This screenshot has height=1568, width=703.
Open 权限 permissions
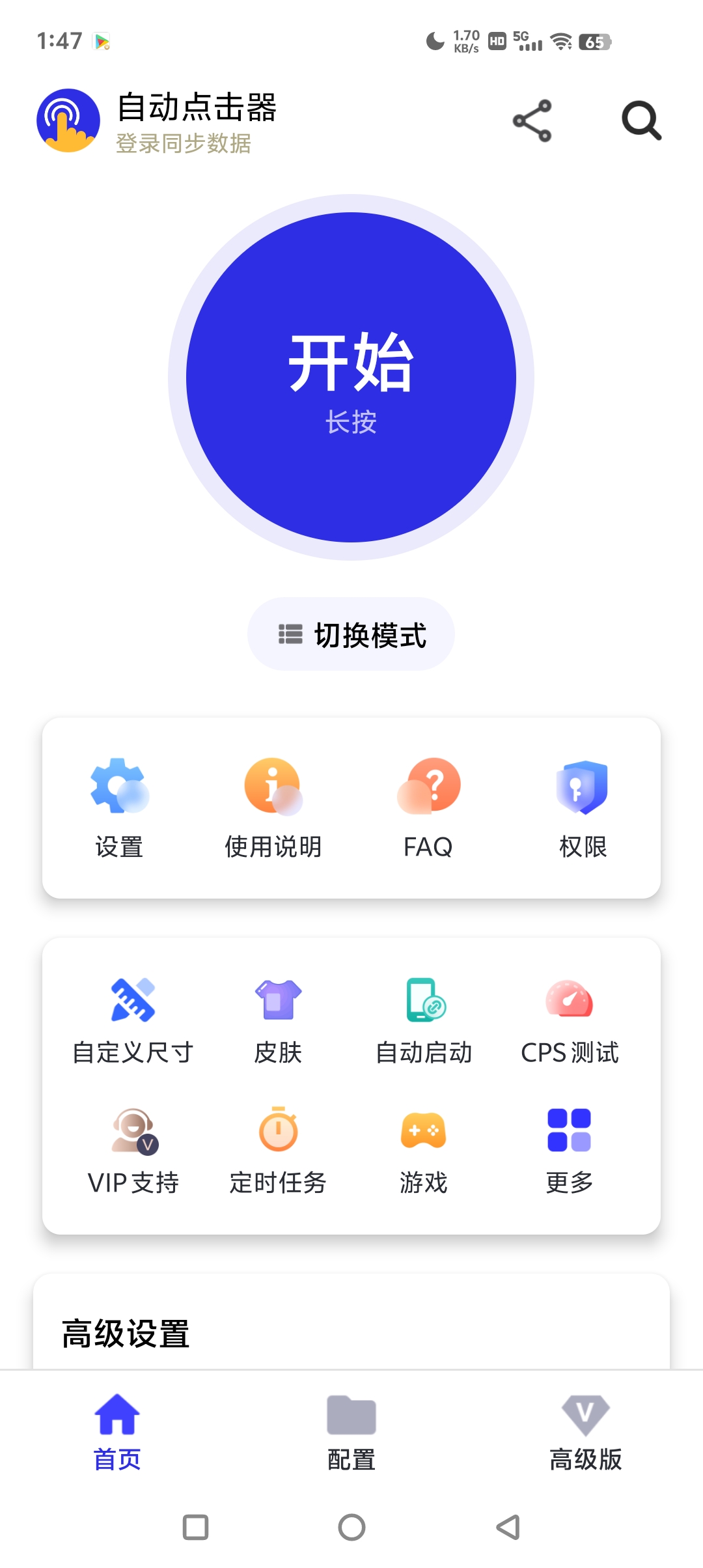pos(583,807)
